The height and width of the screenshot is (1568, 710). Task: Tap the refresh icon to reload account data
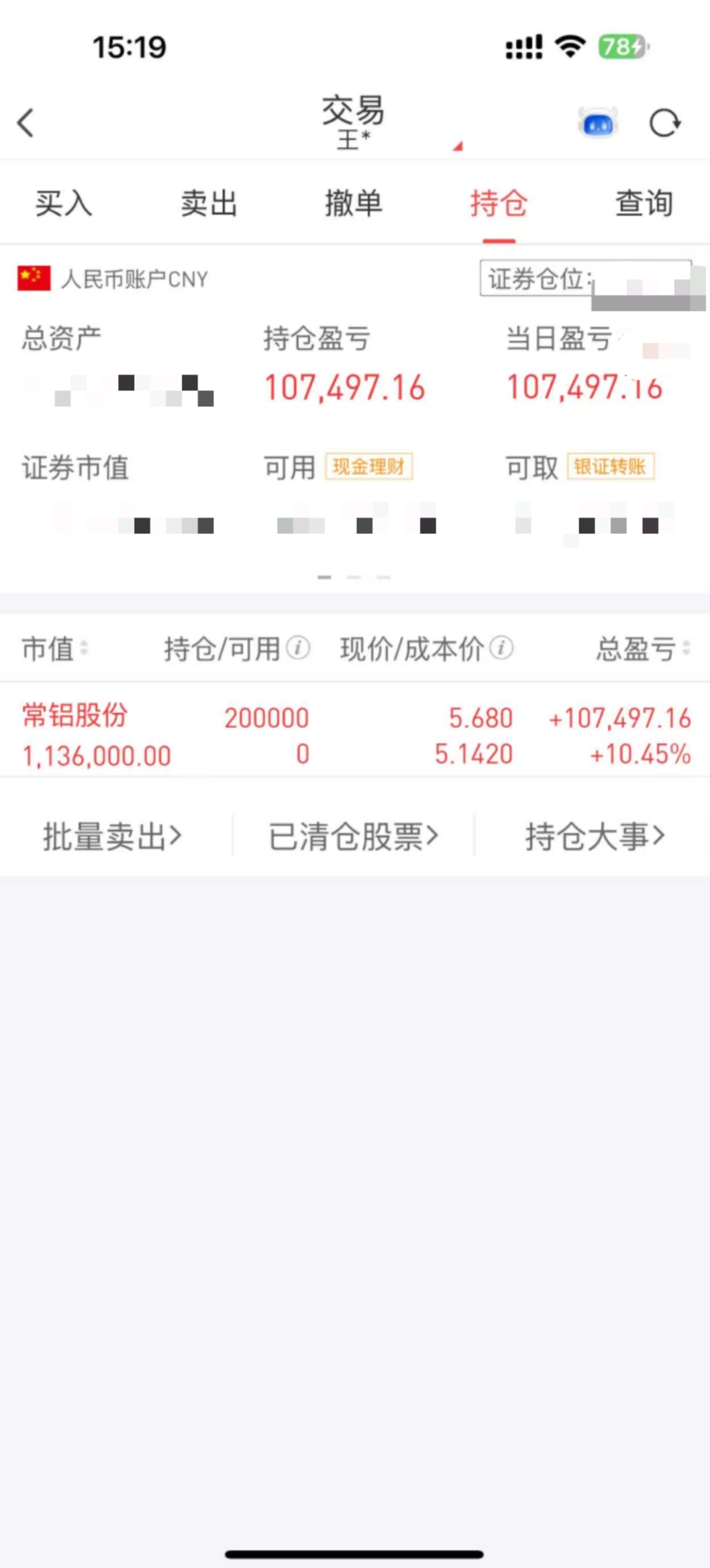pyautogui.click(x=665, y=122)
